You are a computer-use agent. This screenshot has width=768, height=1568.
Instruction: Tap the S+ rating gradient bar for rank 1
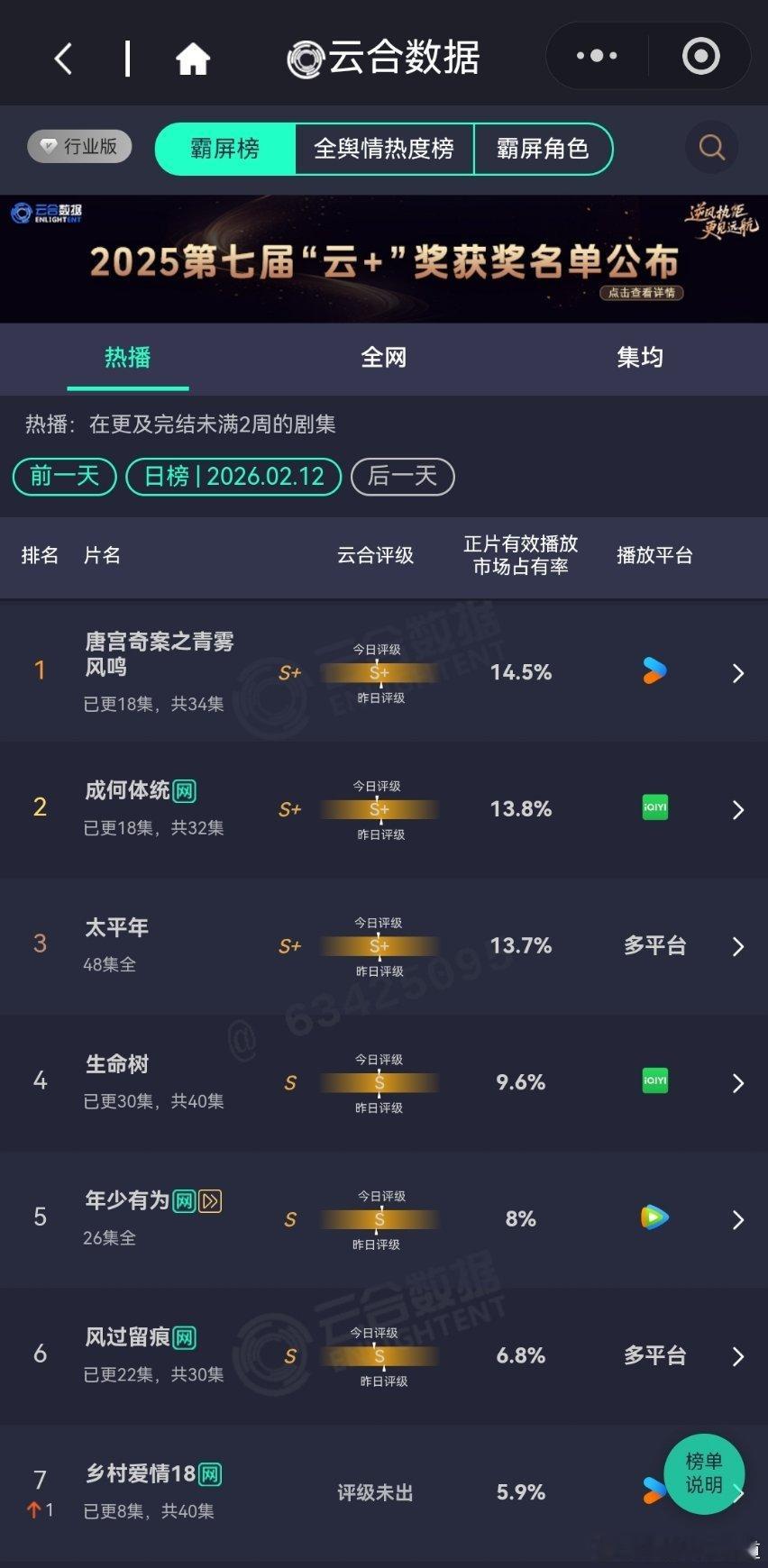(x=379, y=672)
